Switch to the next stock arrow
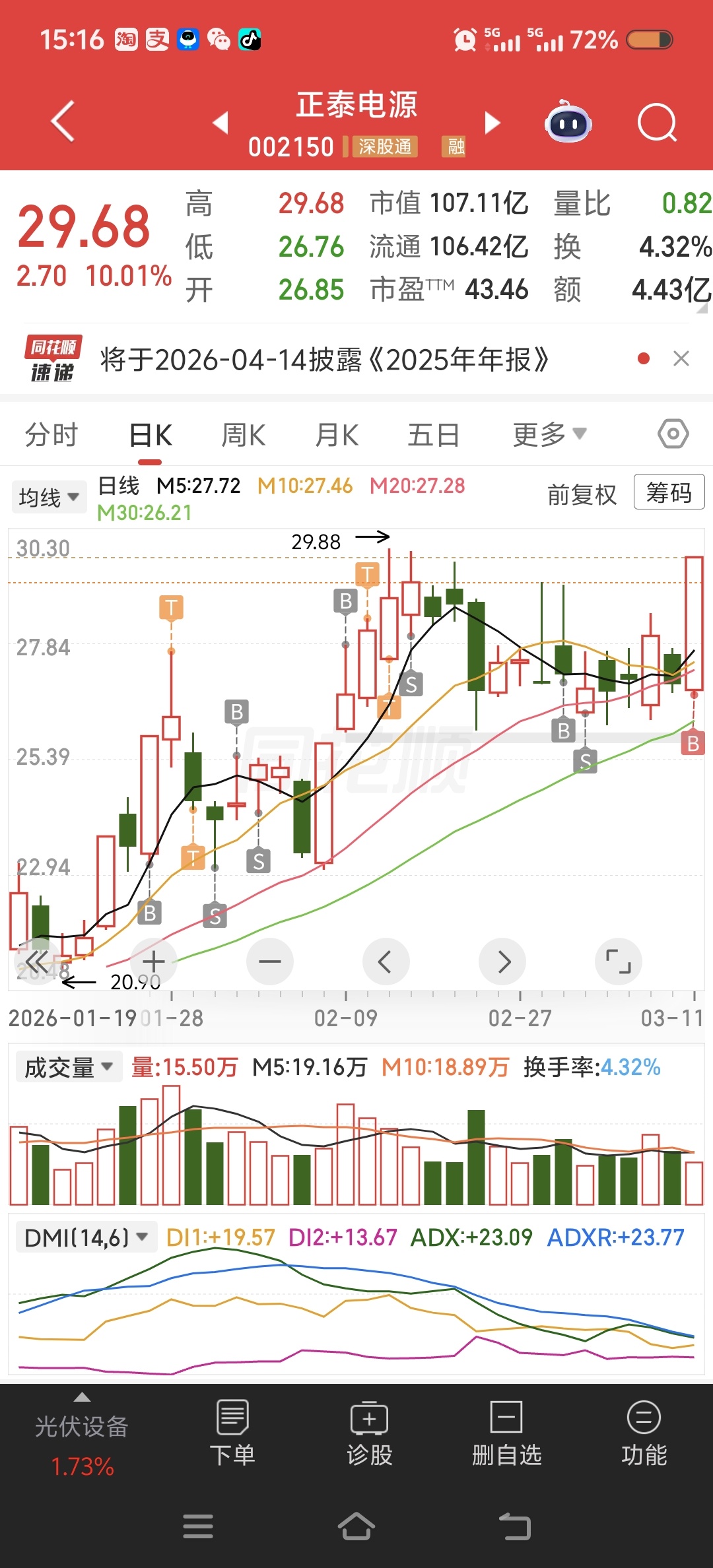The width and height of the screenshot is (713, 1568). [492, 123]
